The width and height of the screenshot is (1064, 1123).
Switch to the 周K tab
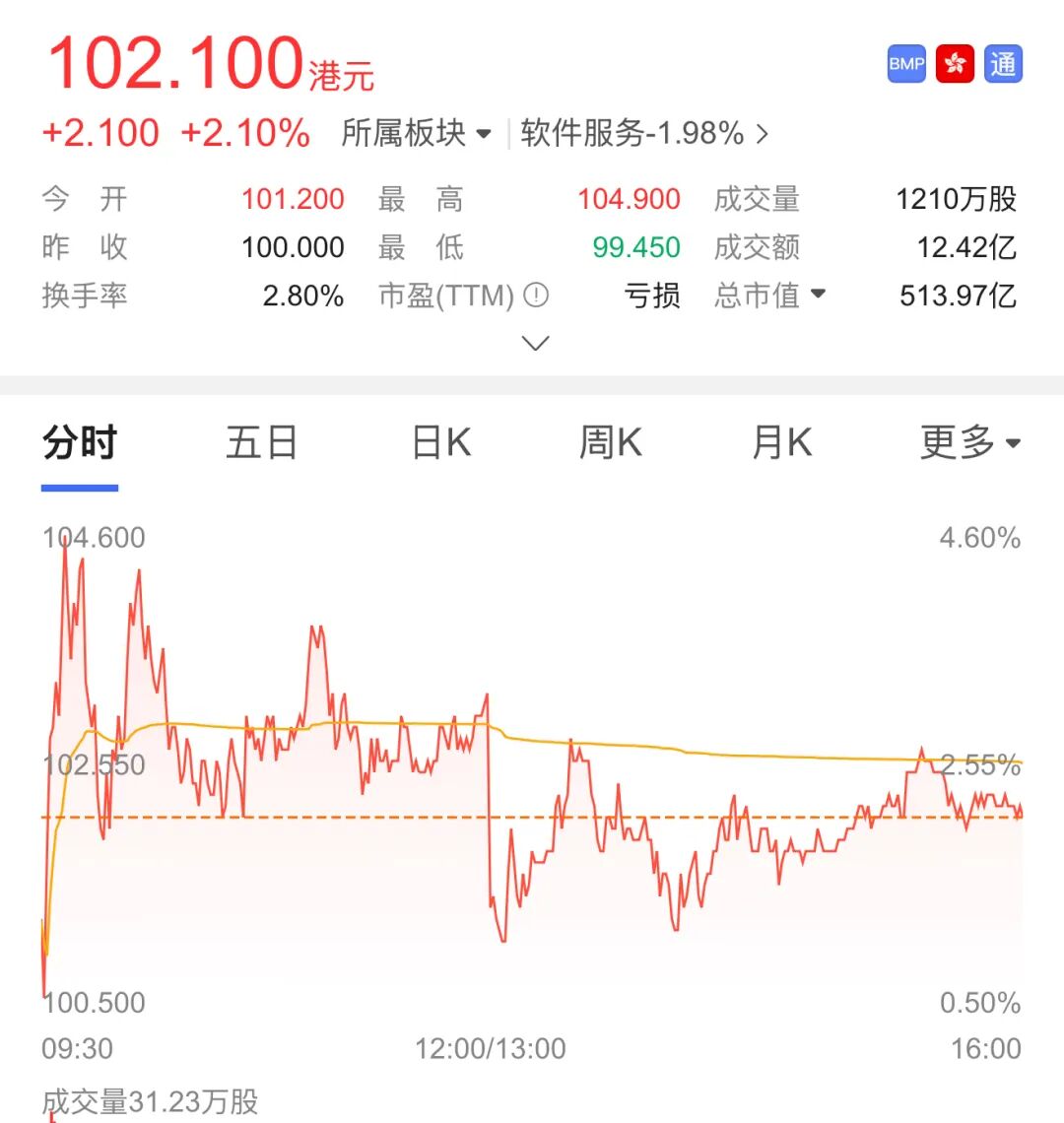coord(610,443)
